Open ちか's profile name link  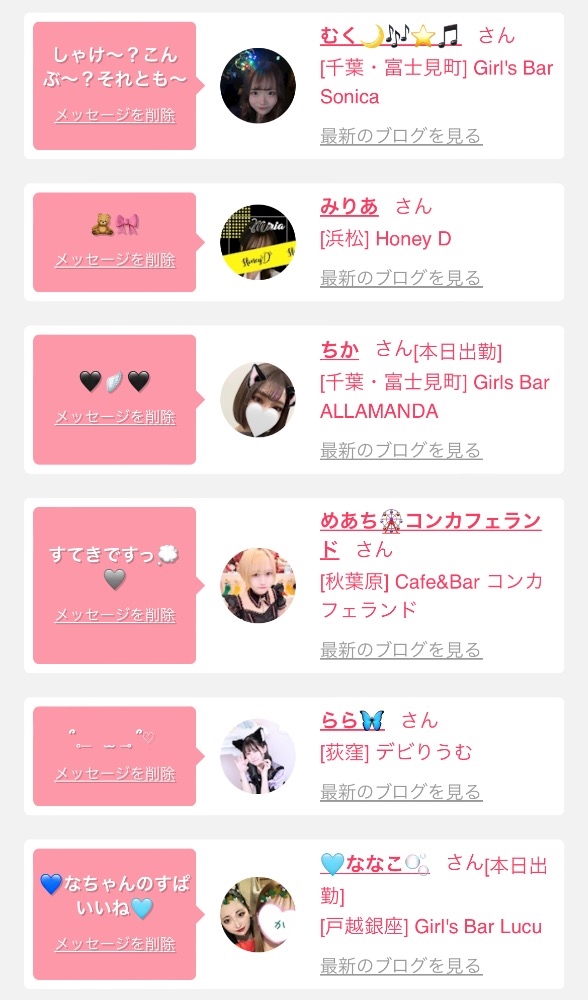tap(339, 349)
